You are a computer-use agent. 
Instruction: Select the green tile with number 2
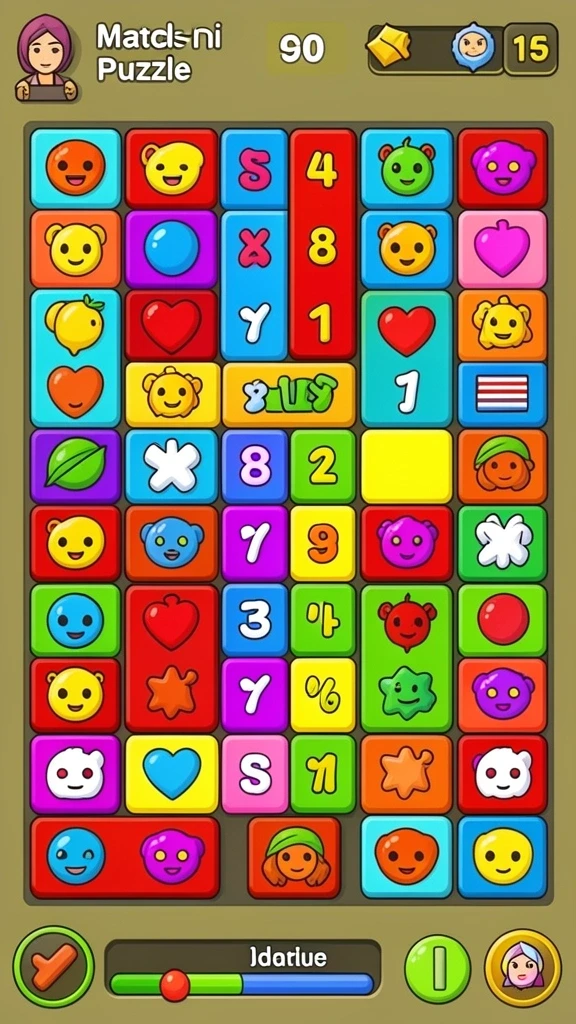click(x=323, y=466)
